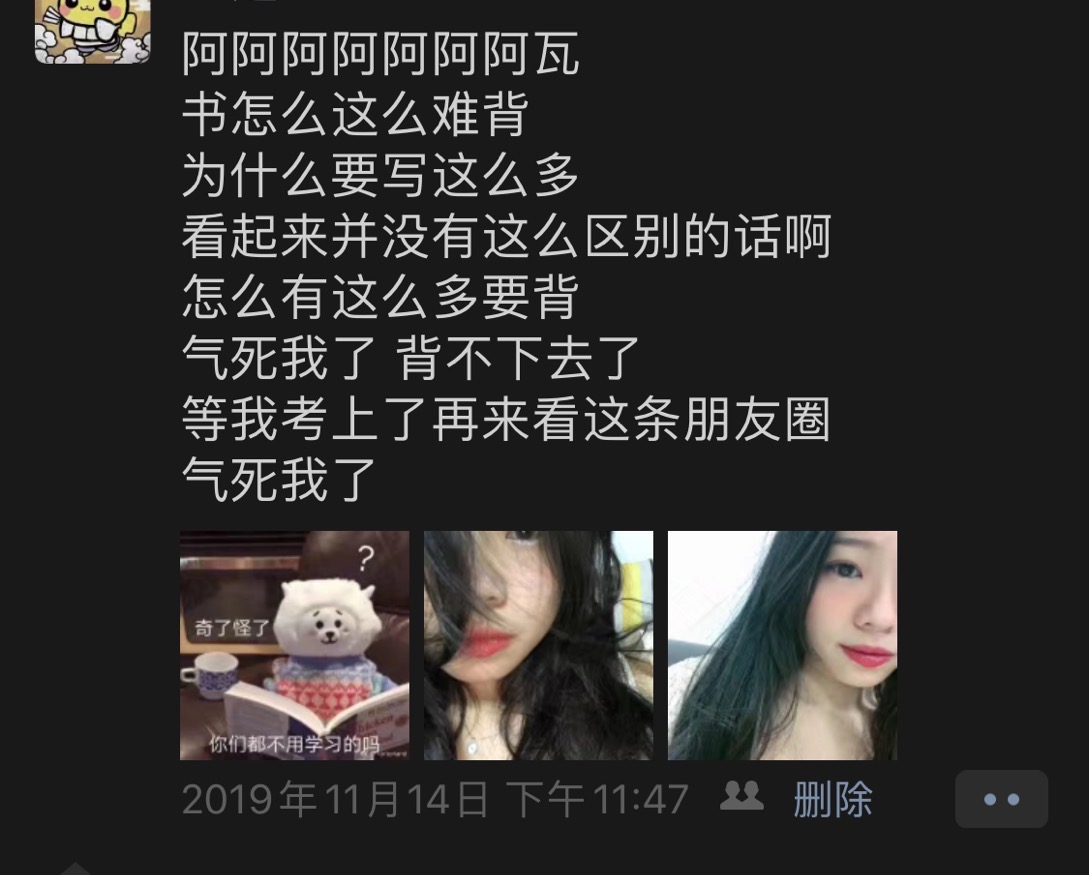
Task: Tap the 删除 link to delete post
Action: point(833,800)
